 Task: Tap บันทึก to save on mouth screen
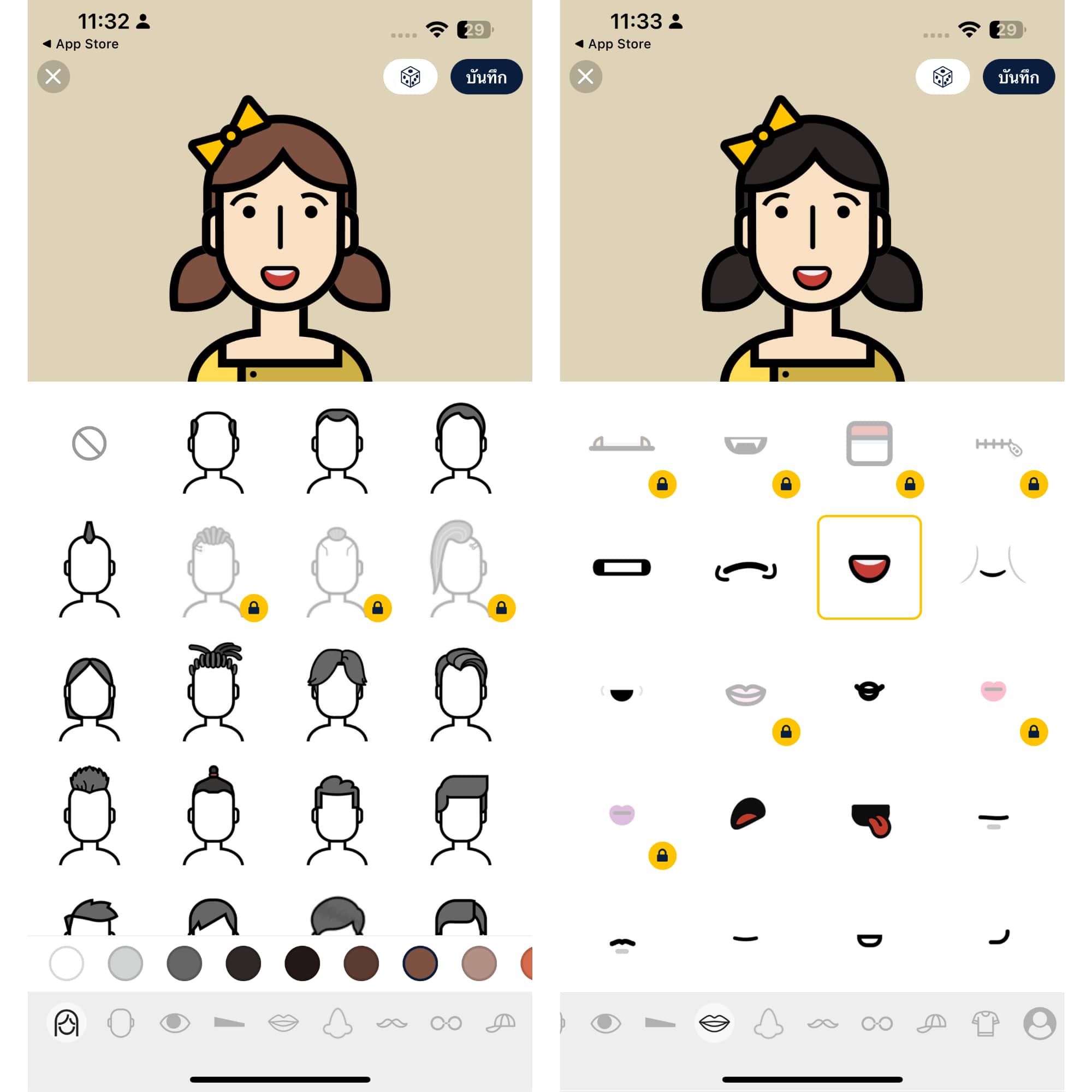coord(1018,77)
